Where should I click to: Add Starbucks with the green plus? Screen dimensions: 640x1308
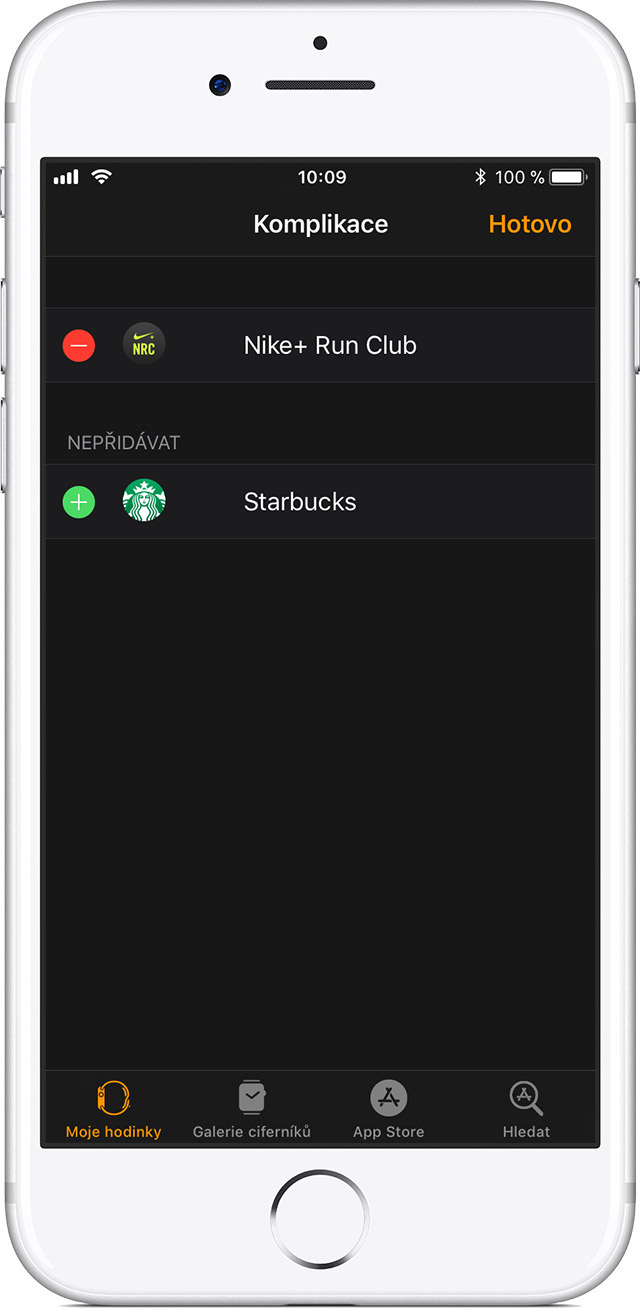[x=79, y=502]
